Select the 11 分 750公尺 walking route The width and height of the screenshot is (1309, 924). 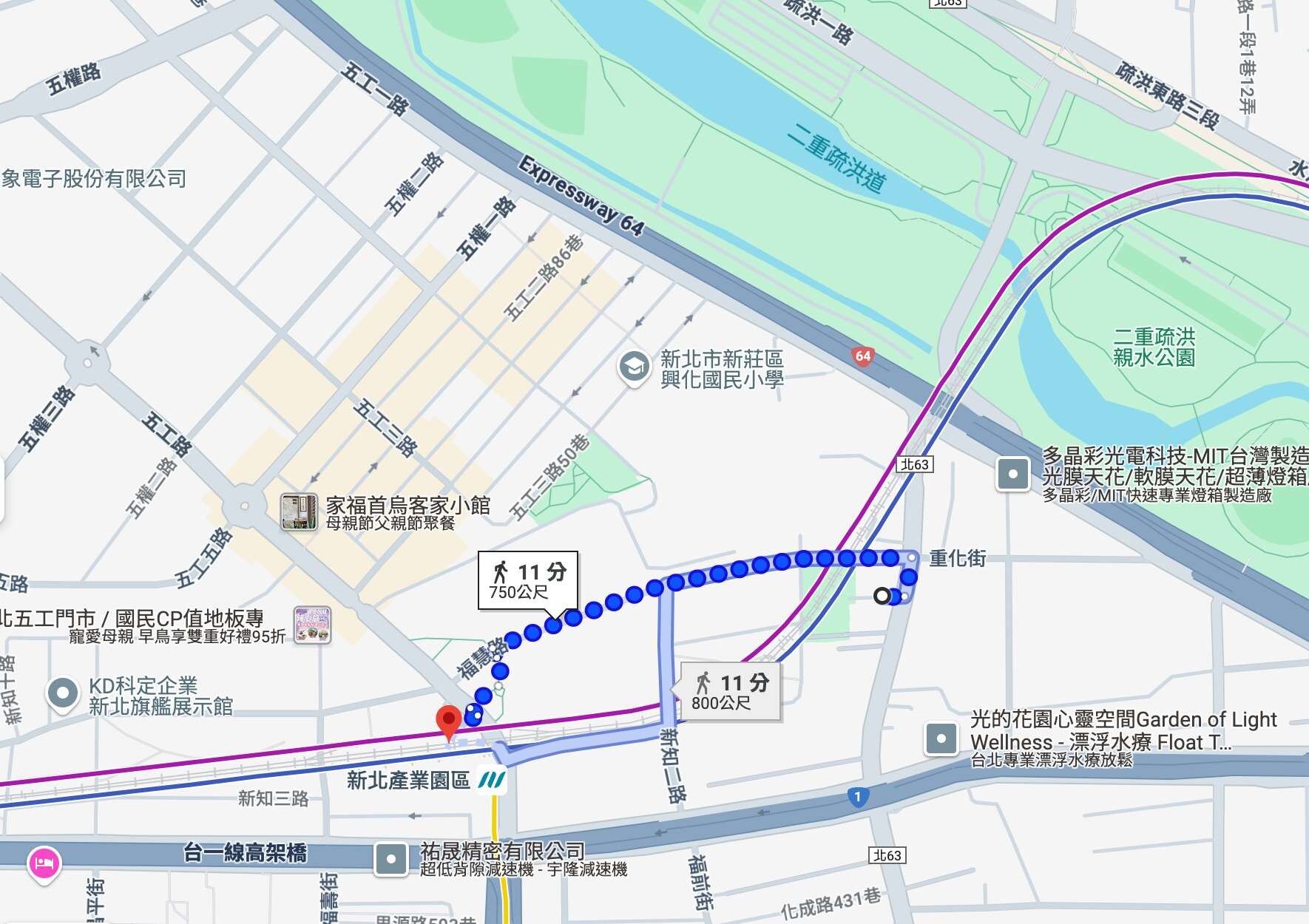tap(527, 581)
